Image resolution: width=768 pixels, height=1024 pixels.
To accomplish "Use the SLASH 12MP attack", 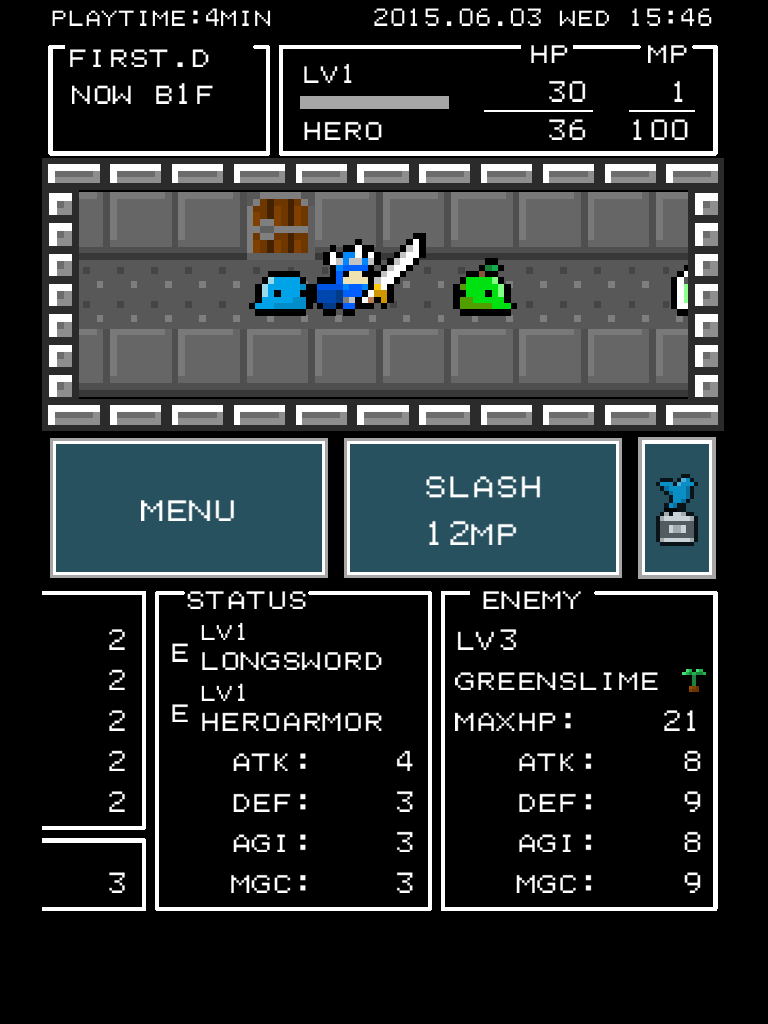I will coord(483,506).
